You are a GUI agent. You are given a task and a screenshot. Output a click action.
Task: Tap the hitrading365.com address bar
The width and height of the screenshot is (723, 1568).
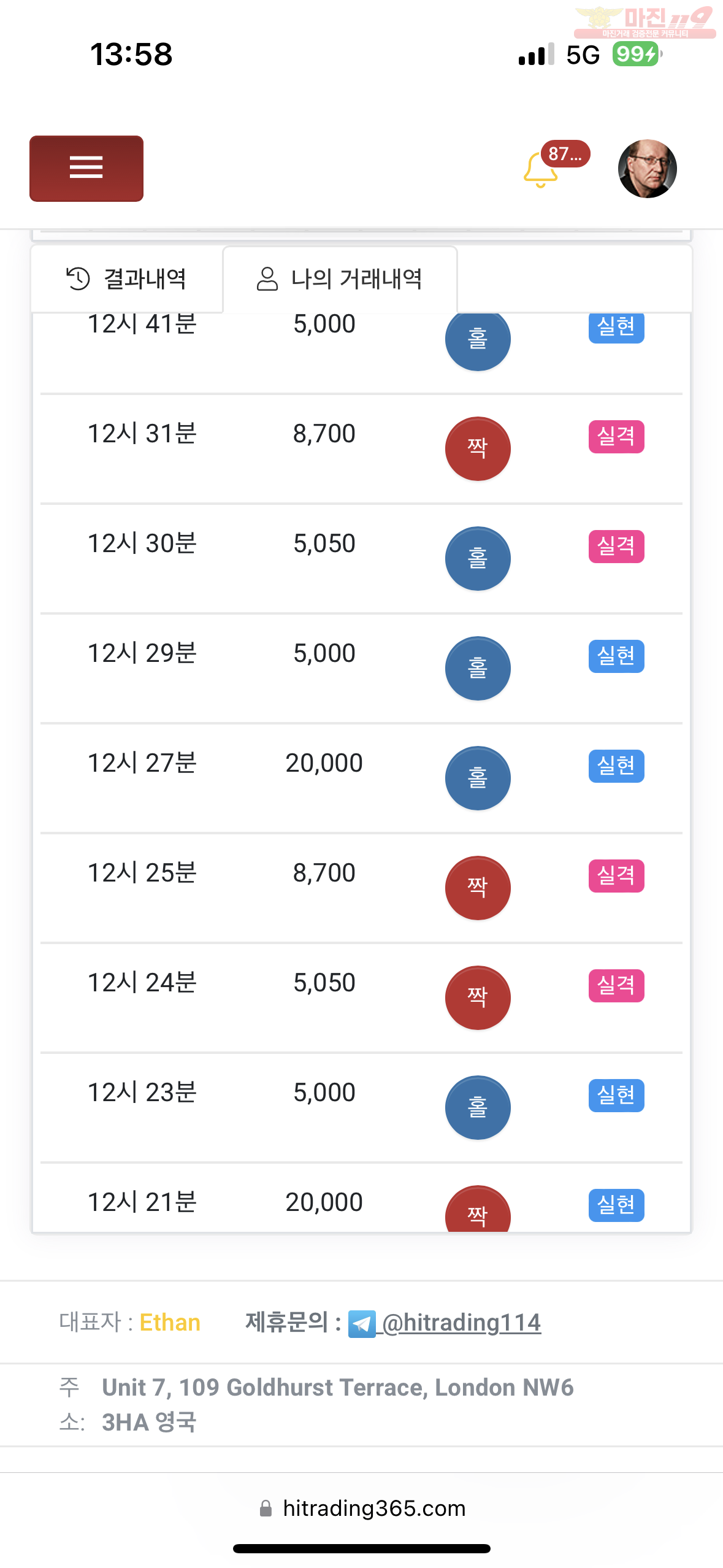click(362, 1508)
